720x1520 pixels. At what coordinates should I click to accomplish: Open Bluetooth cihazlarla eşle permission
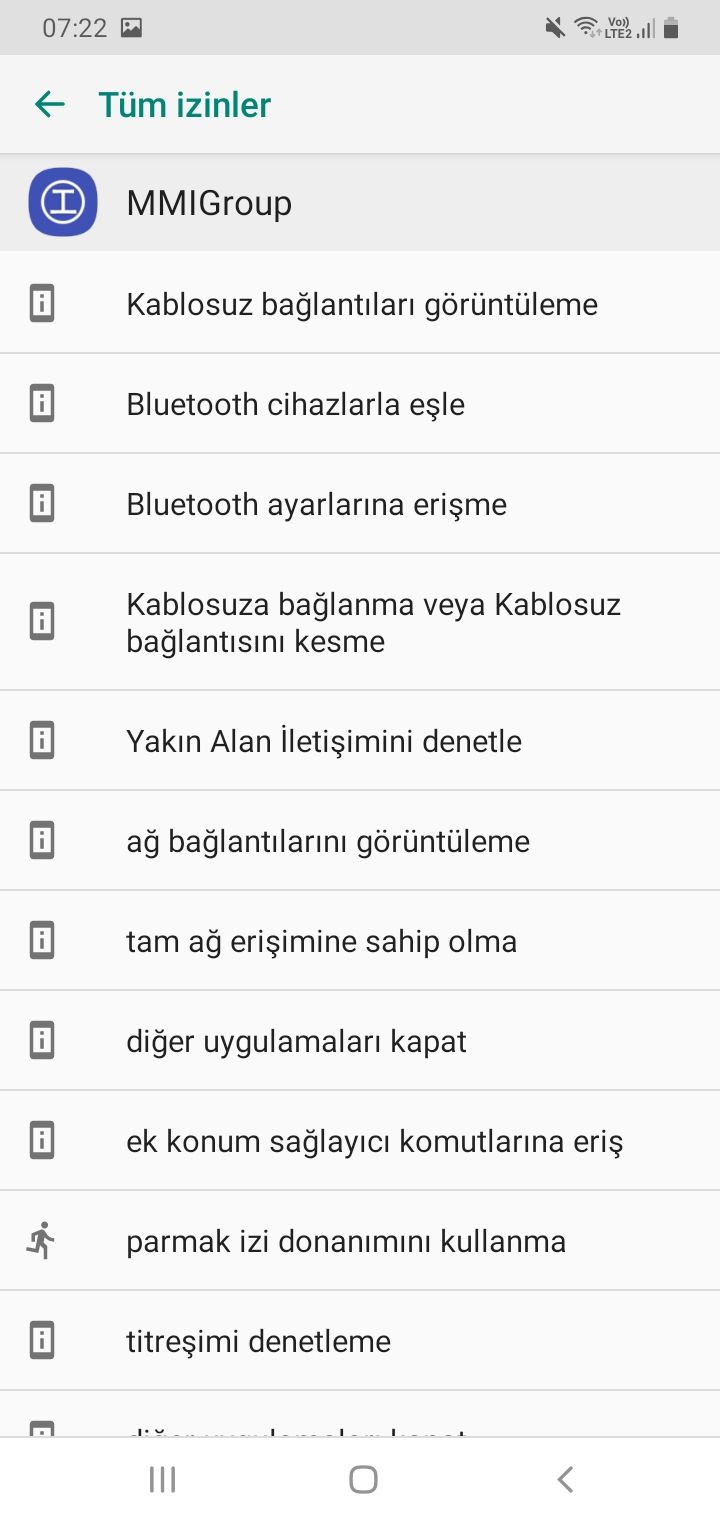(x=360, y=404)
